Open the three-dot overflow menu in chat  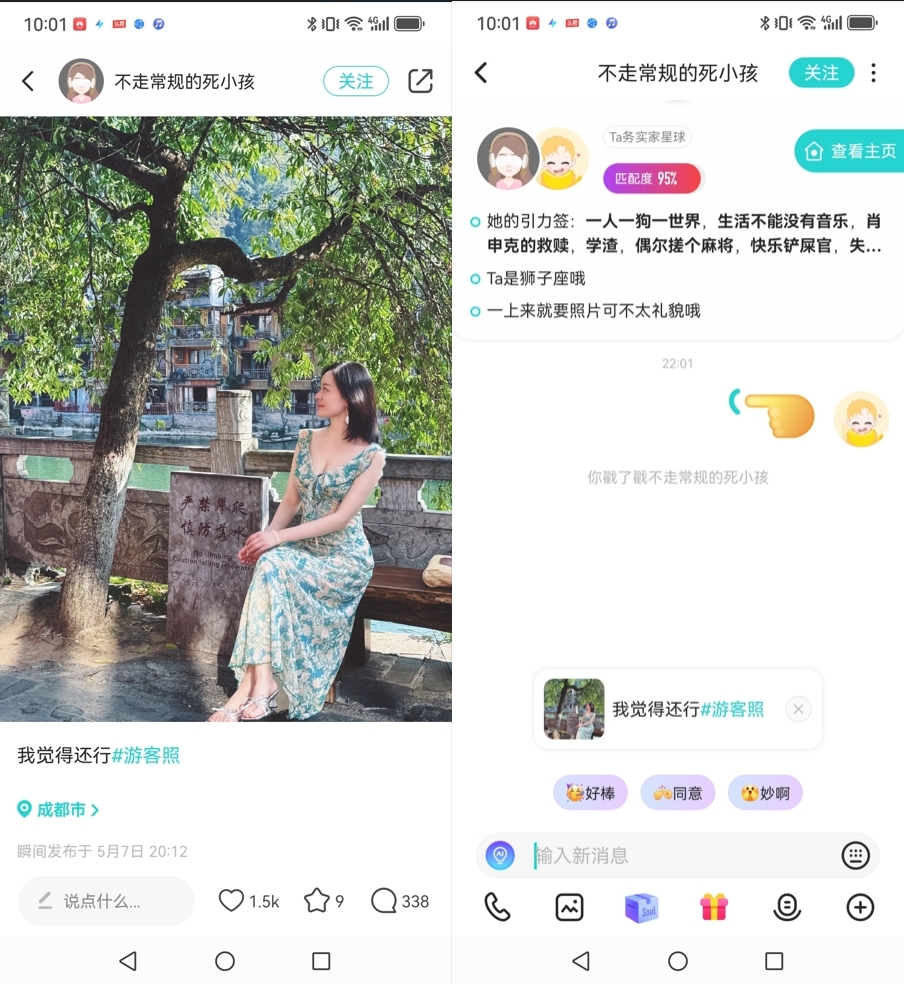[x=873, y=73]
